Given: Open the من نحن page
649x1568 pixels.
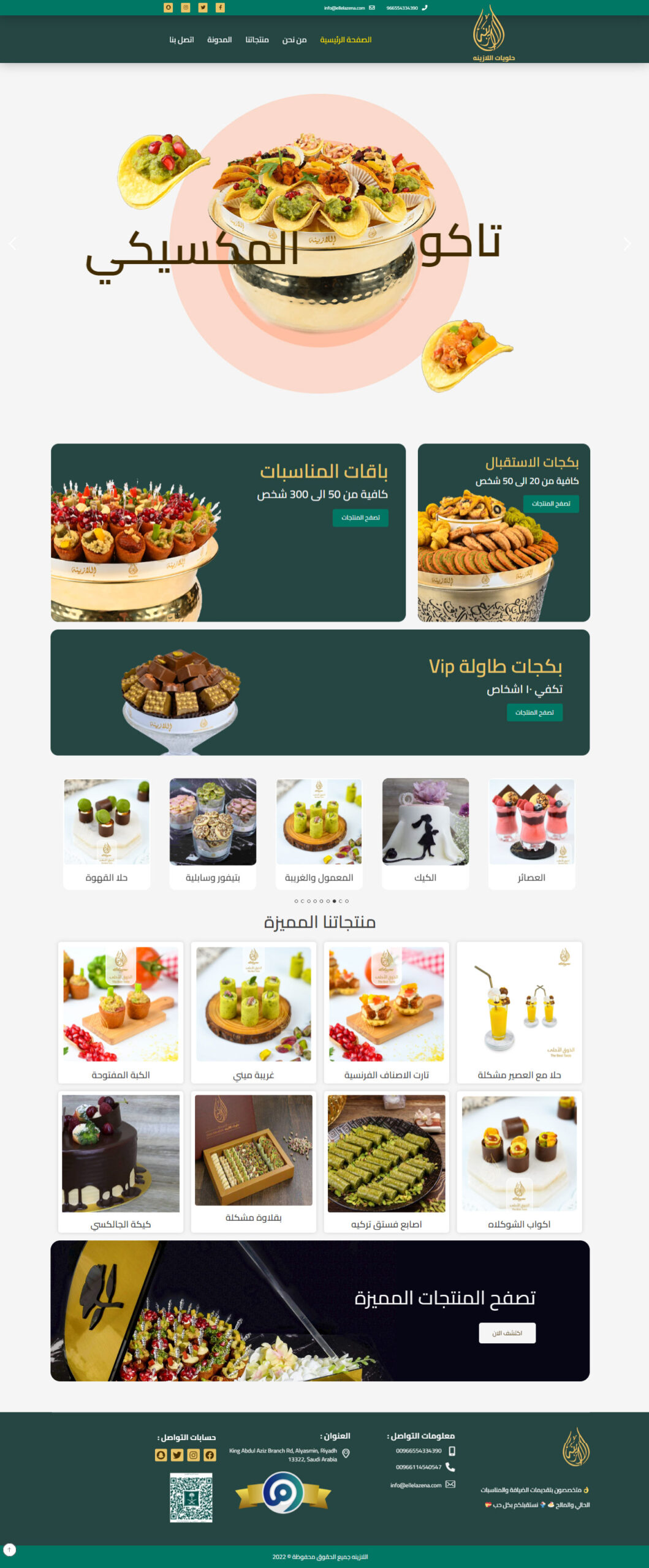Looking at the screenshot, I should [294, 40].
